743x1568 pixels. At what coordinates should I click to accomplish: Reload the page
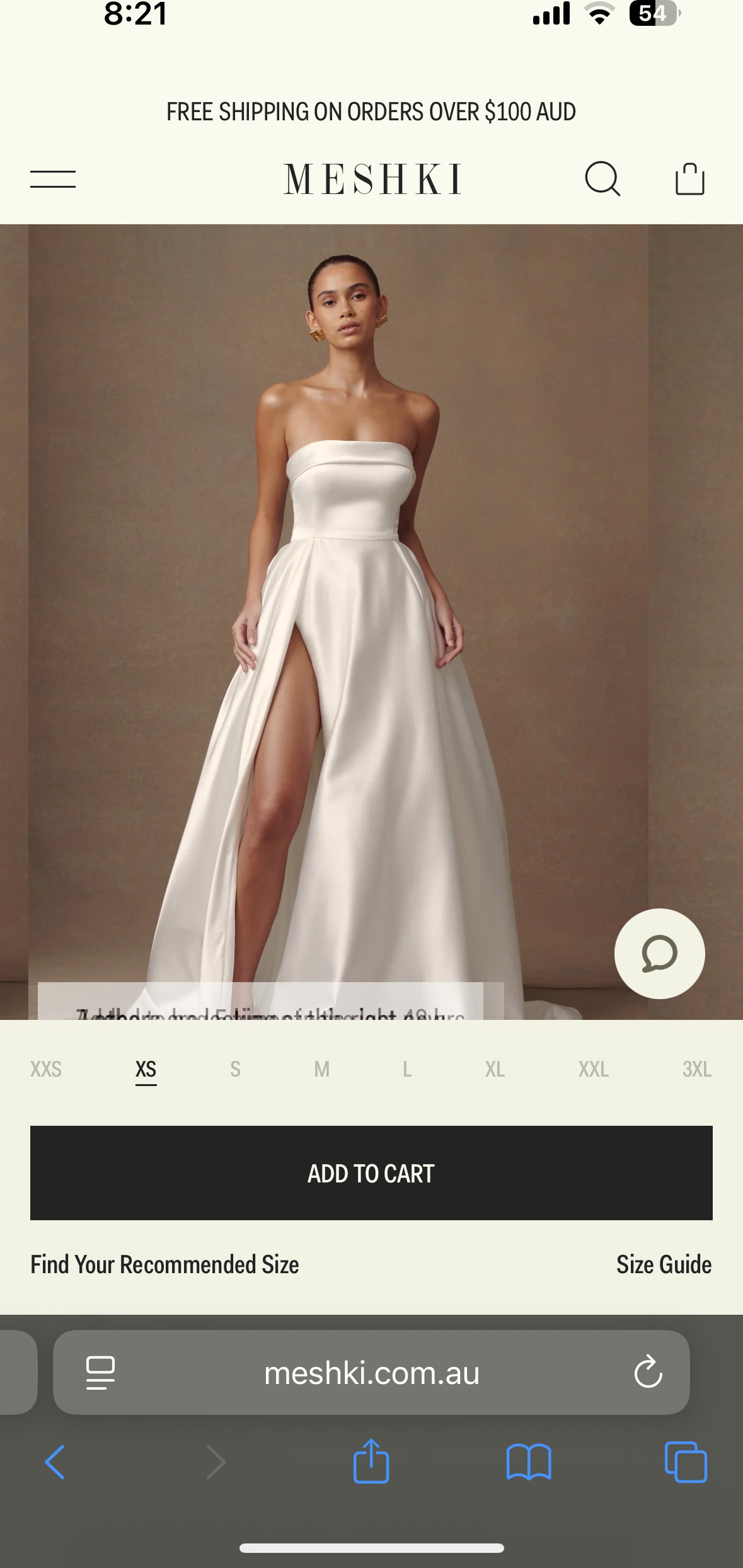pos(648,1372)
